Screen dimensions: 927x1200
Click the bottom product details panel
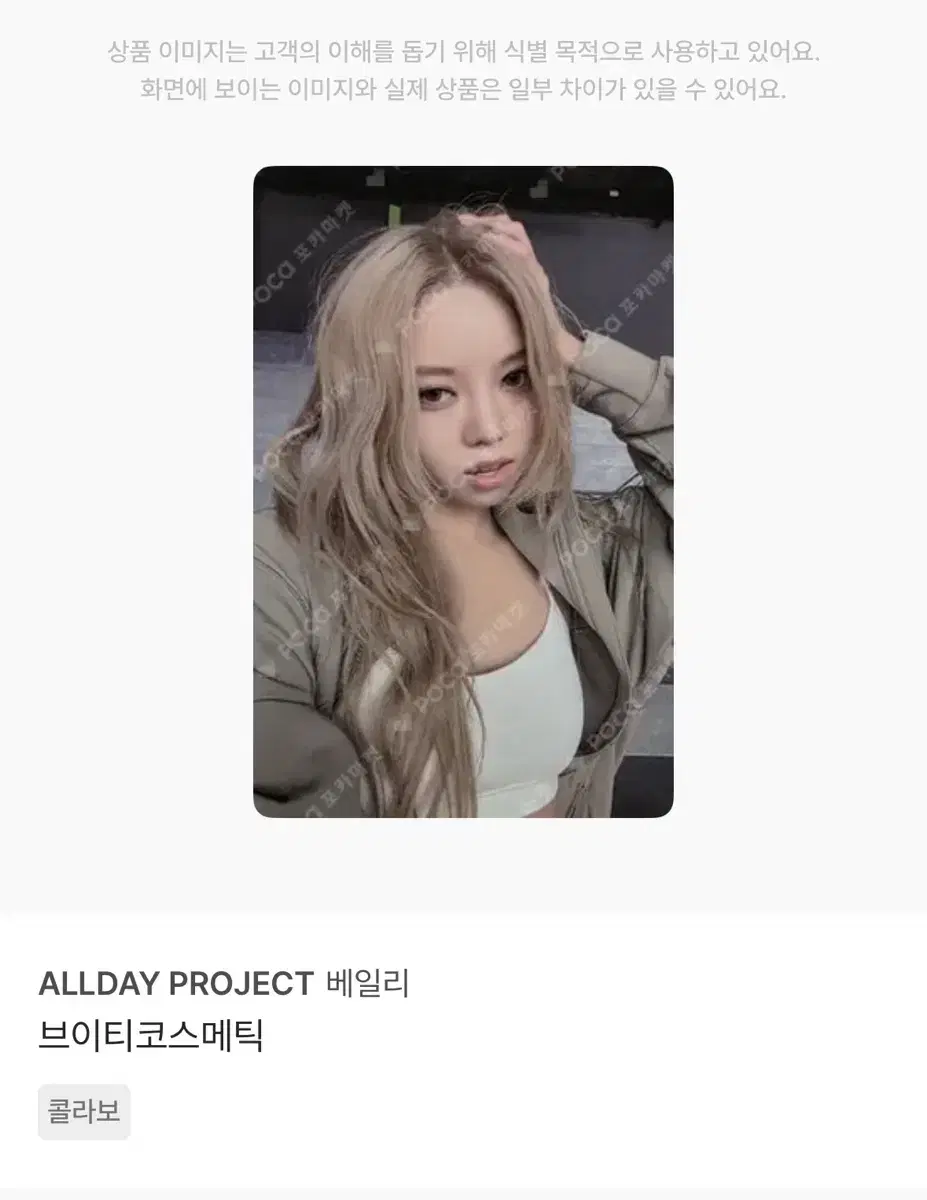coord(463,1060)
